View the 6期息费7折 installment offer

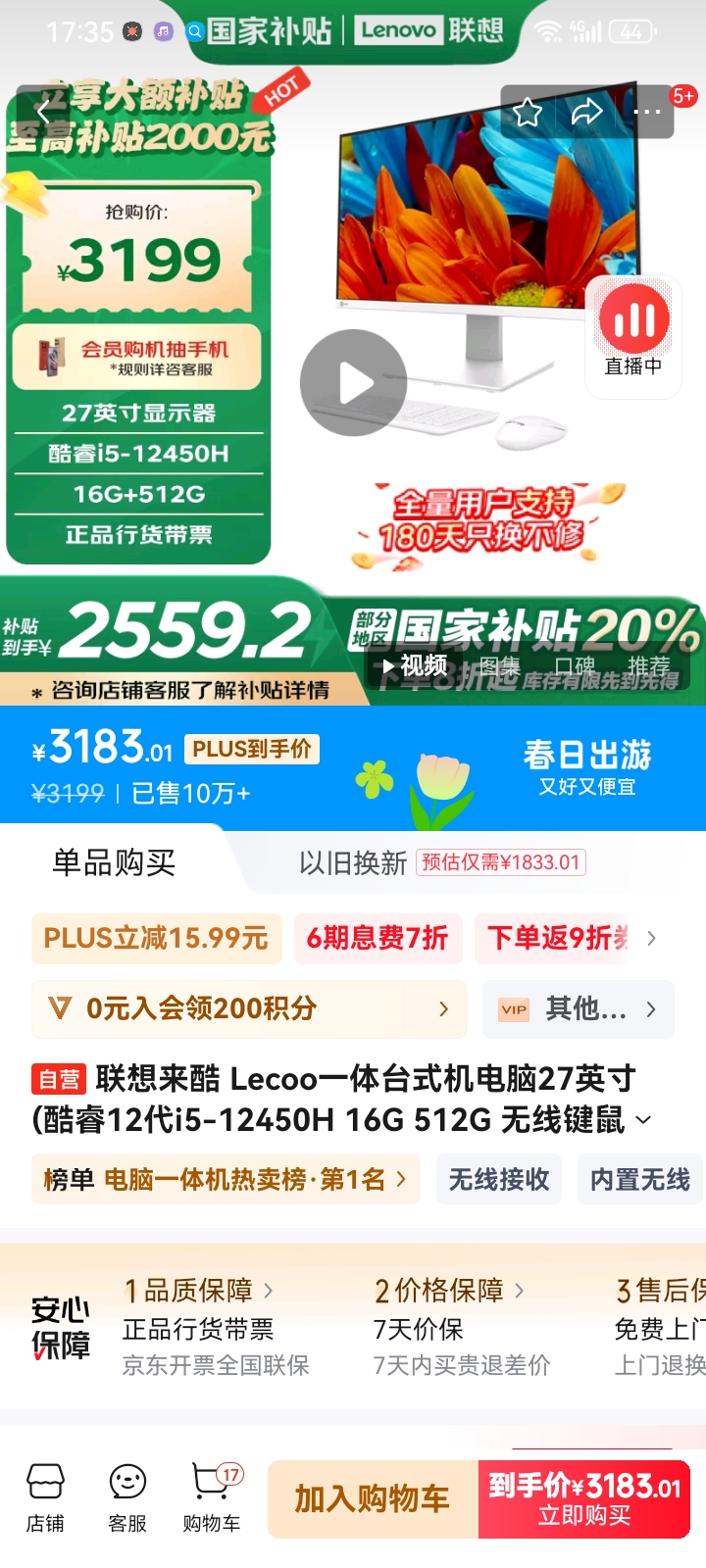coord(378,938)
